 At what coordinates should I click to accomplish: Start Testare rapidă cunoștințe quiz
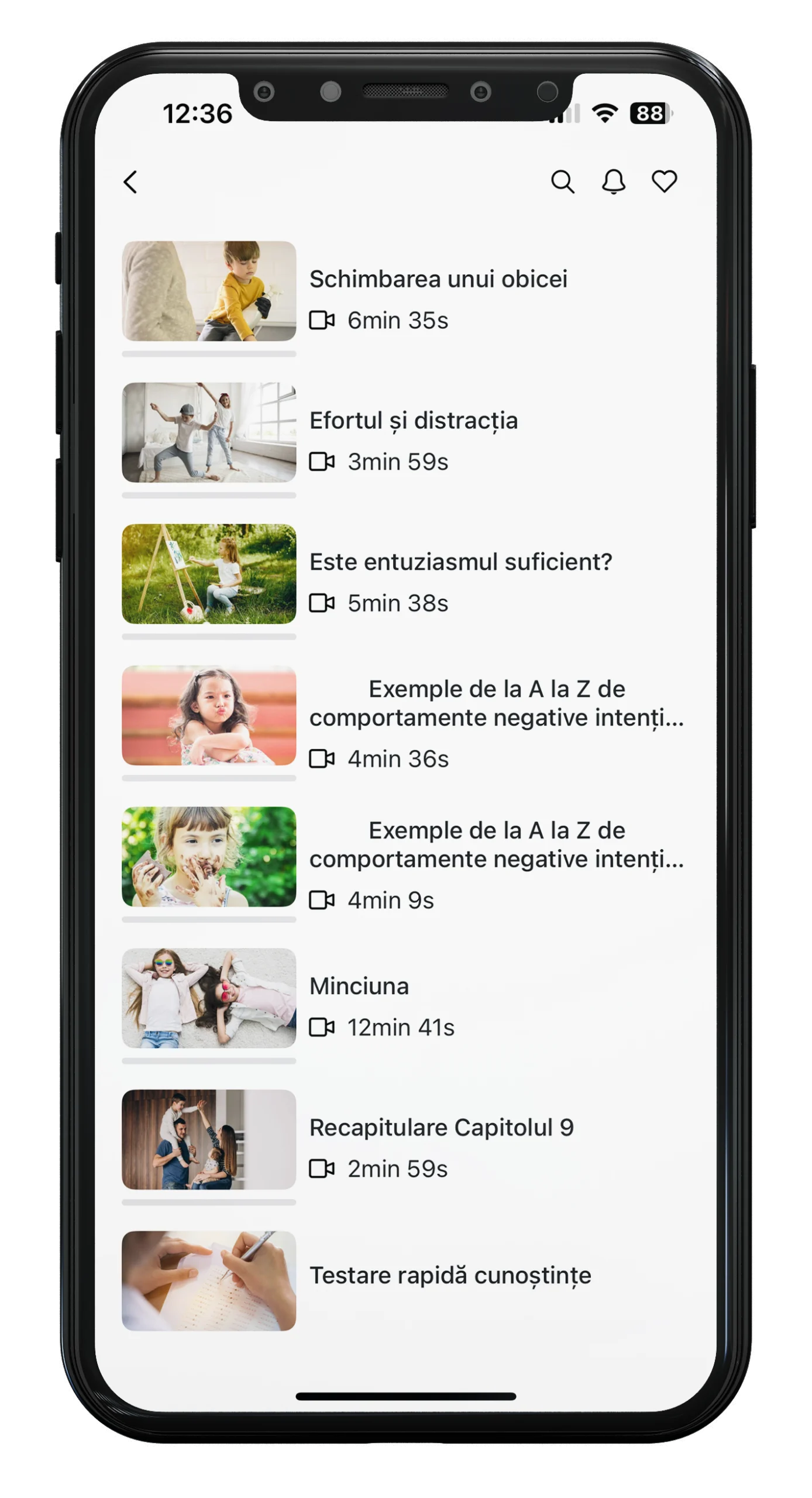(x=450, y=1276)
